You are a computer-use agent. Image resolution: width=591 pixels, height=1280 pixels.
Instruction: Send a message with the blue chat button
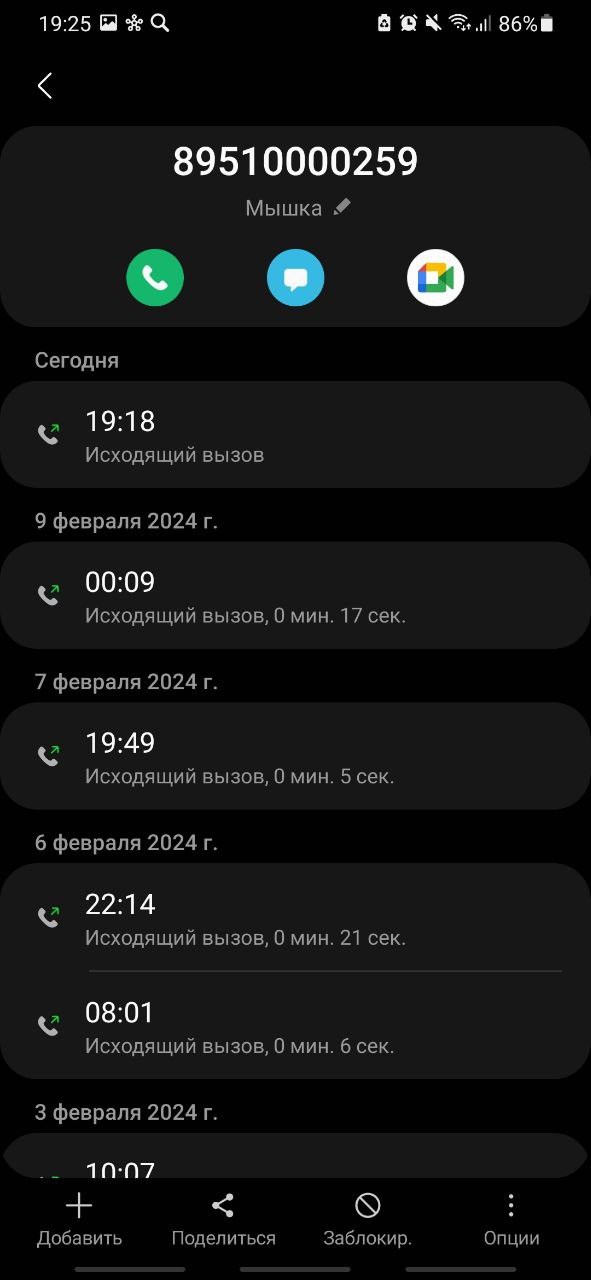[296, 277]
